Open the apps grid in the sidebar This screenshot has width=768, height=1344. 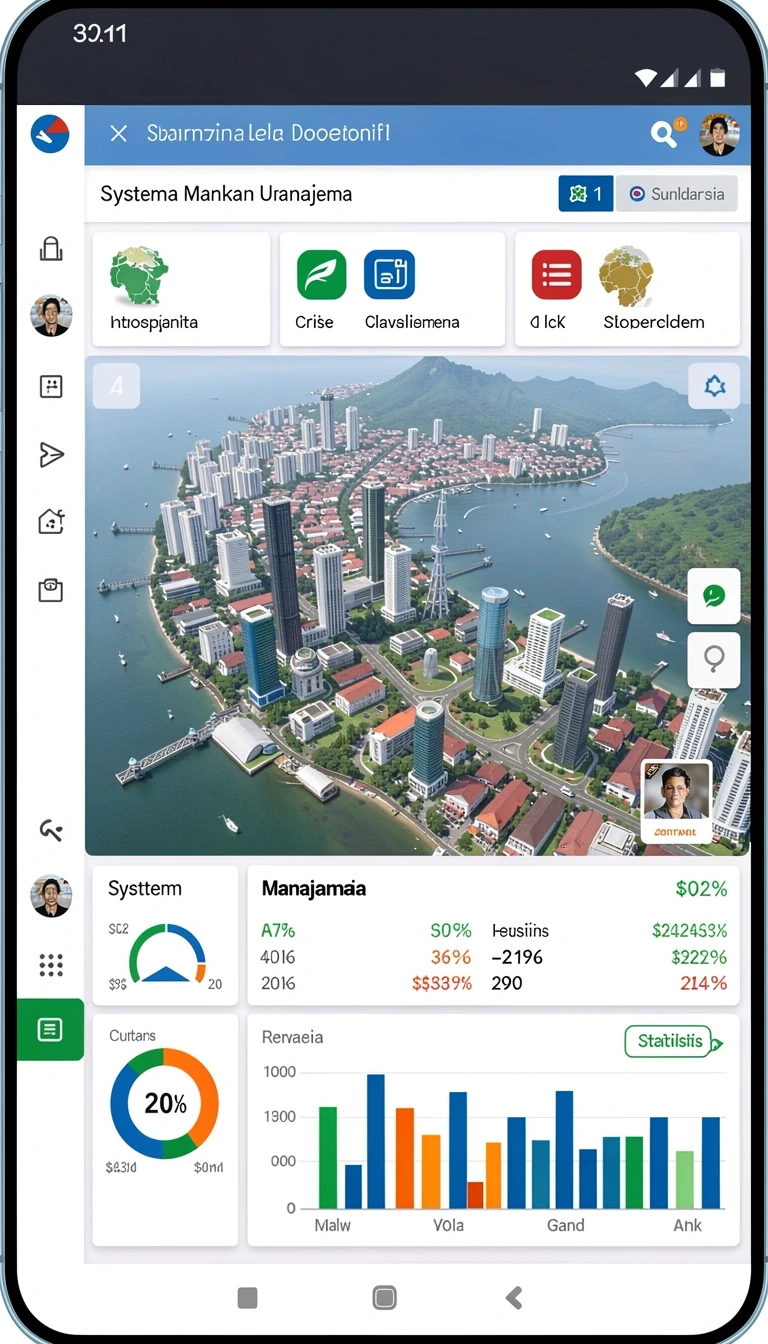(x=51, y=965)
